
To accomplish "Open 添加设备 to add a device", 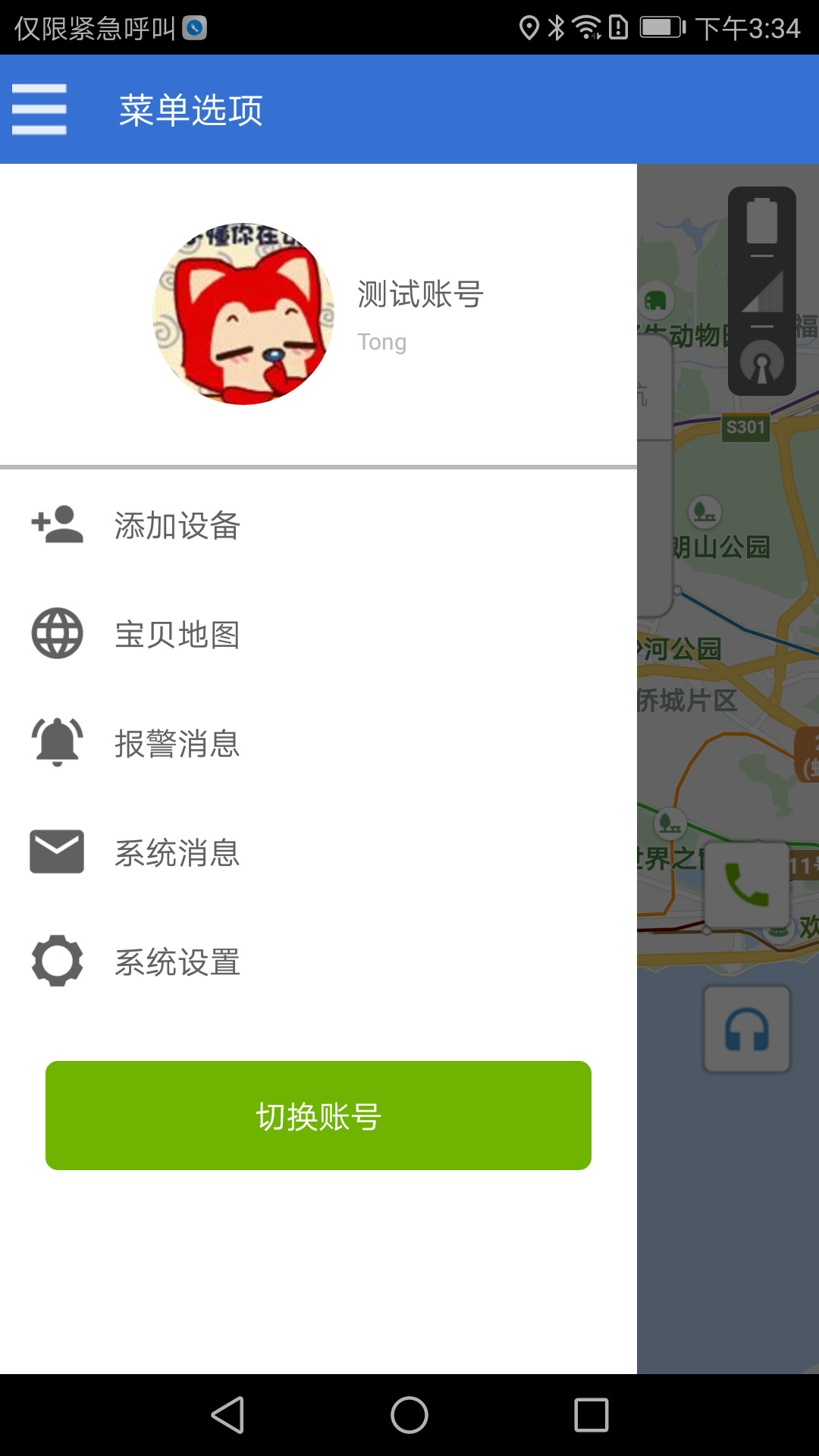I will (x=177, y=526).
